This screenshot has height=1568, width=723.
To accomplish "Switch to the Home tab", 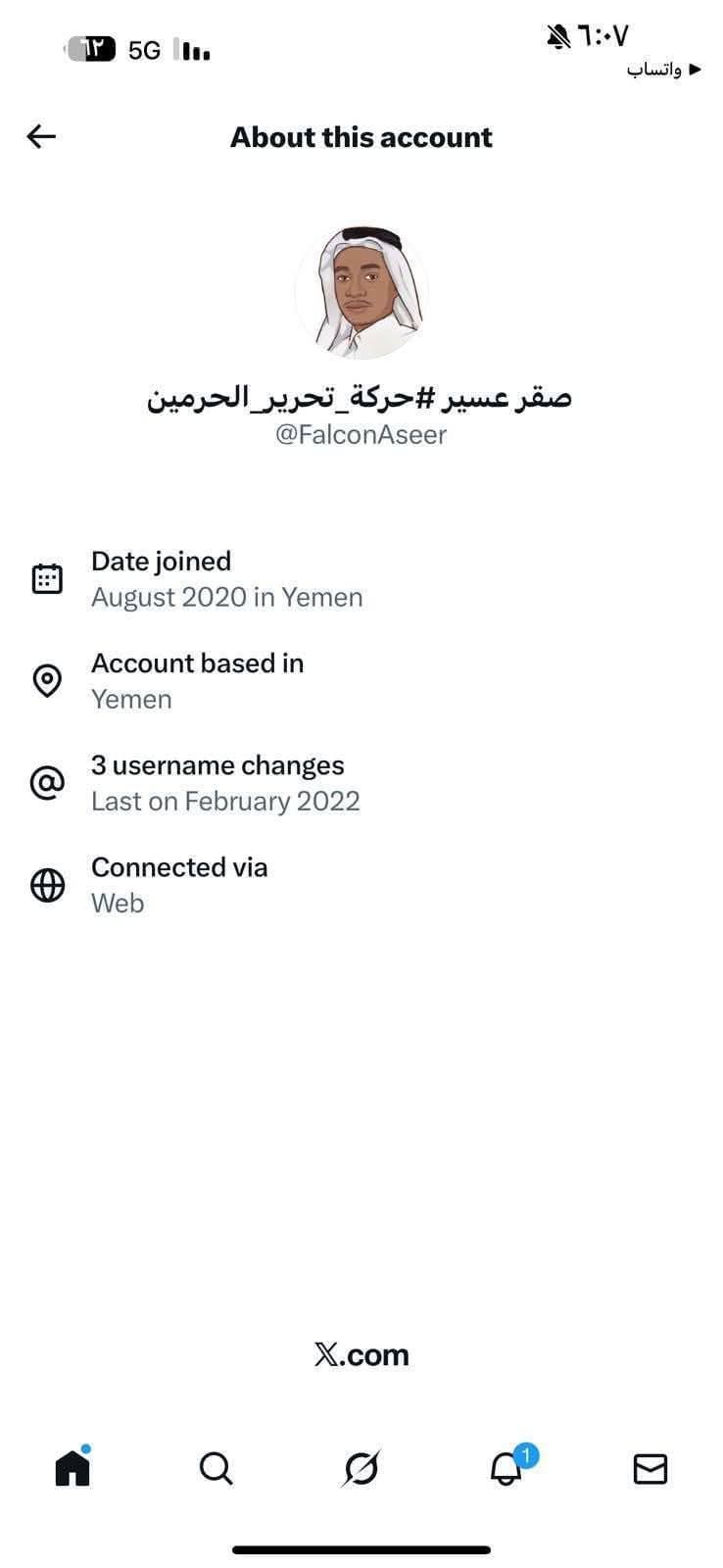I will click(72, 1467).
